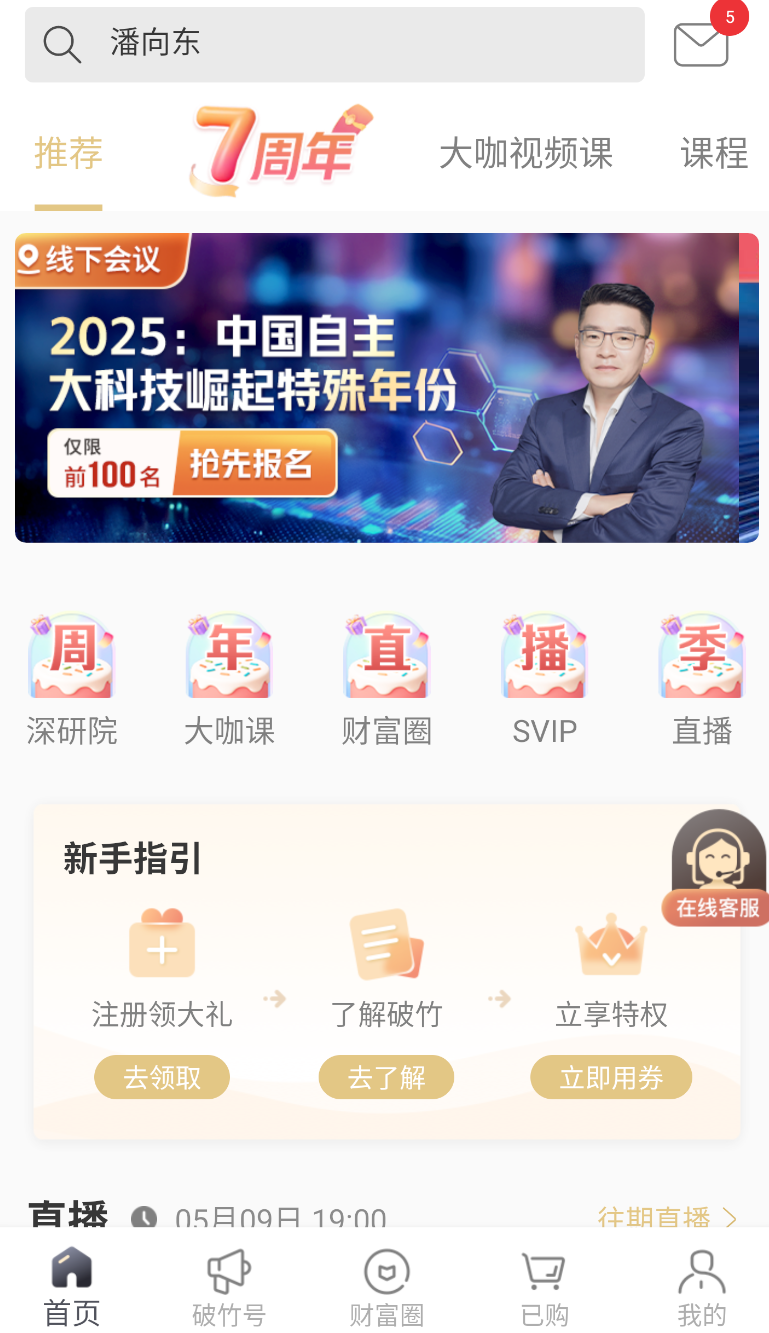Tap the 去了解 button
Screen dimensions: 769x1333
pyautogui.click(x=386, y=1077)
